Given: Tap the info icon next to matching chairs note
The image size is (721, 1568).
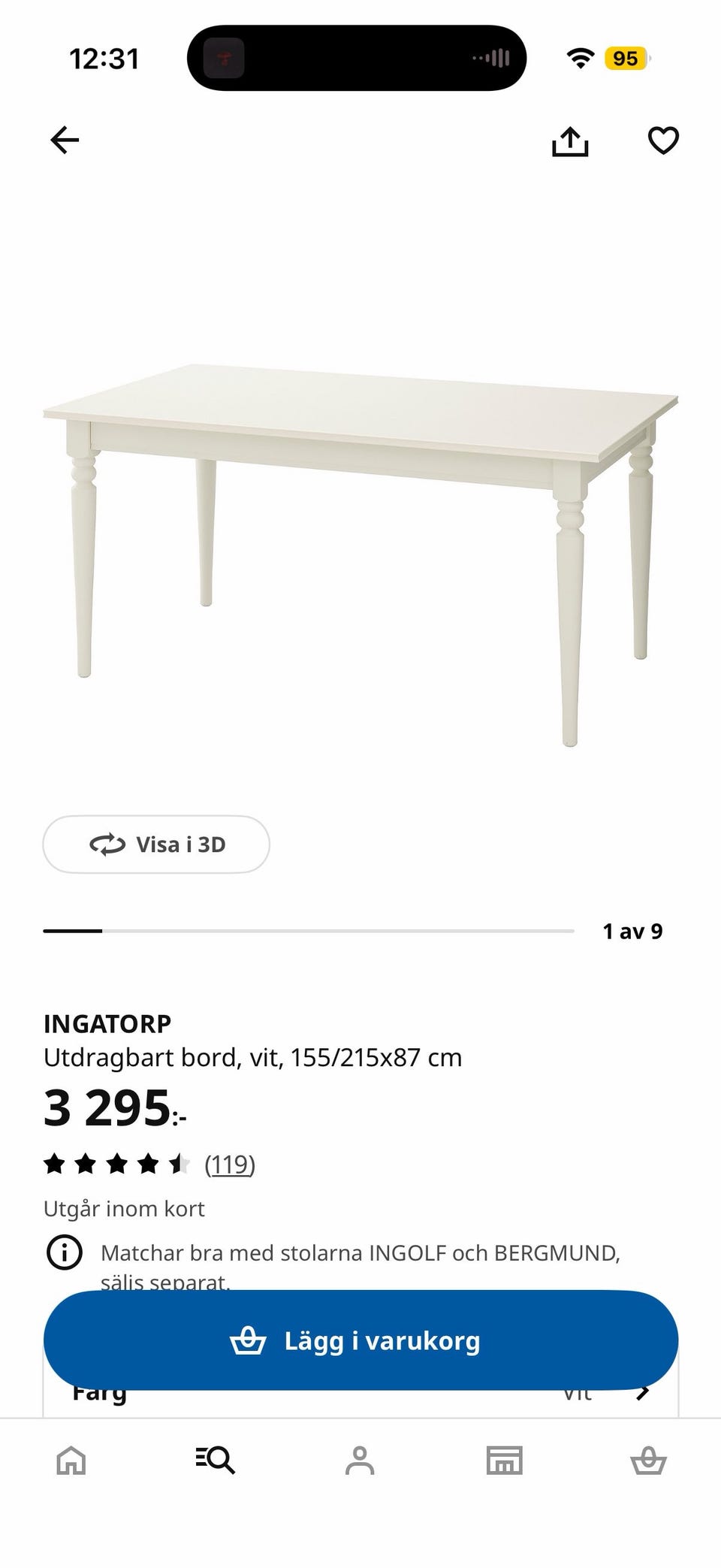Looking at the screenshot, I should 63,1252.
